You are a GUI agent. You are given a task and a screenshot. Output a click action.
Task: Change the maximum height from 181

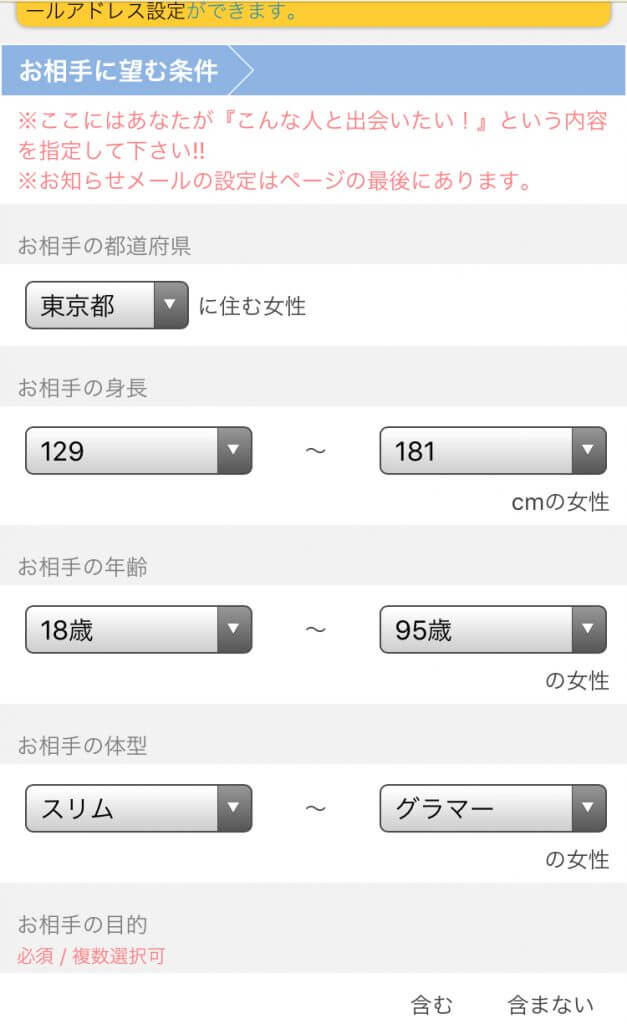(492, 451)
